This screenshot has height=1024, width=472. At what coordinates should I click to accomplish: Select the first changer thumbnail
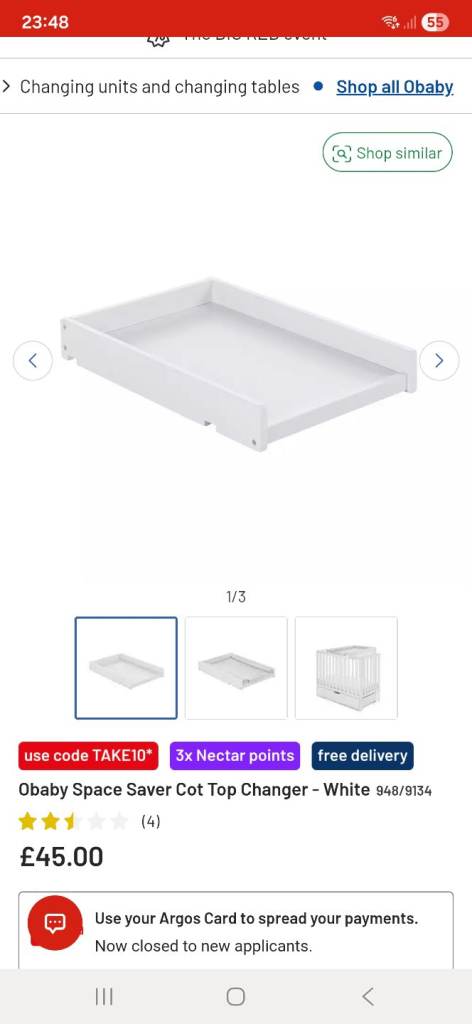(126, 668)
